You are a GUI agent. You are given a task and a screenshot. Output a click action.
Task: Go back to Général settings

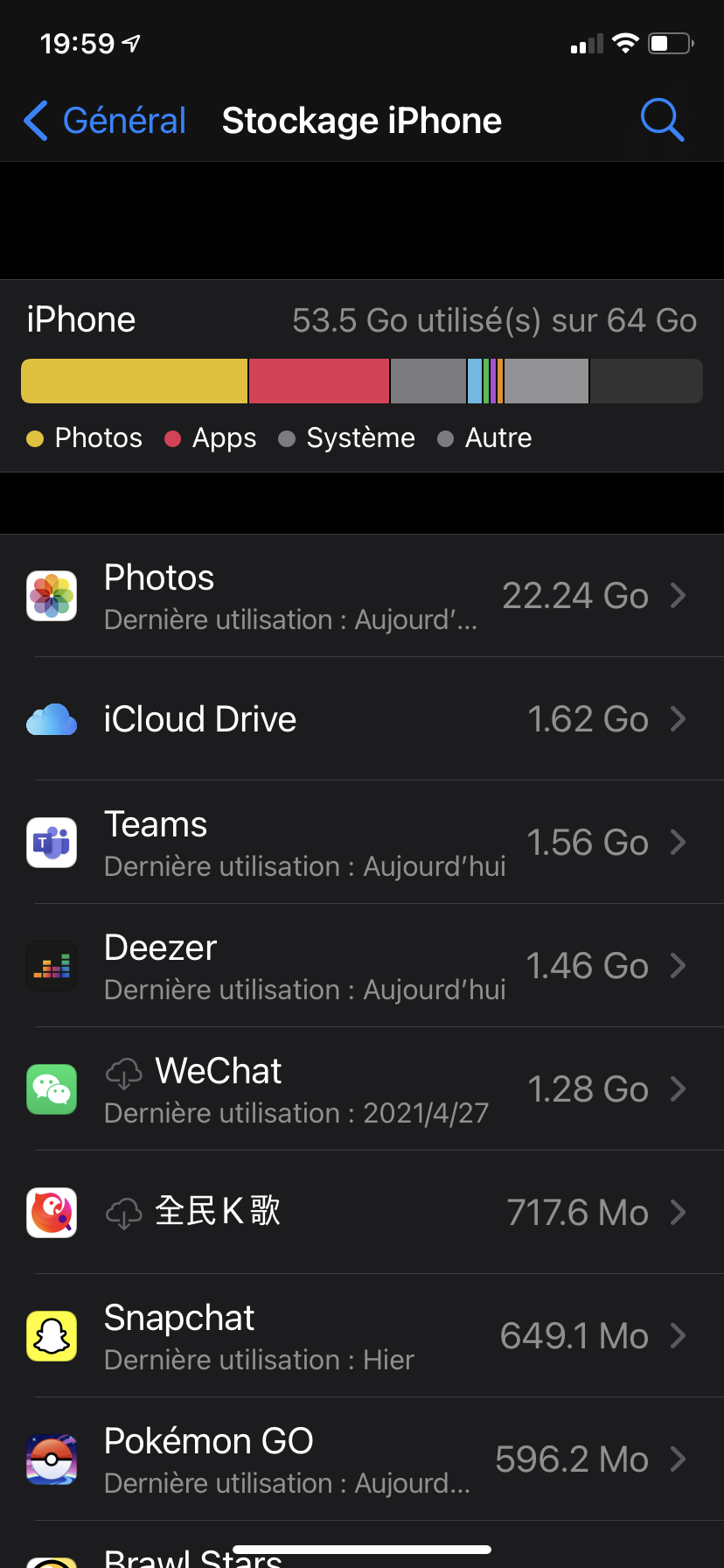pos(105,121)
